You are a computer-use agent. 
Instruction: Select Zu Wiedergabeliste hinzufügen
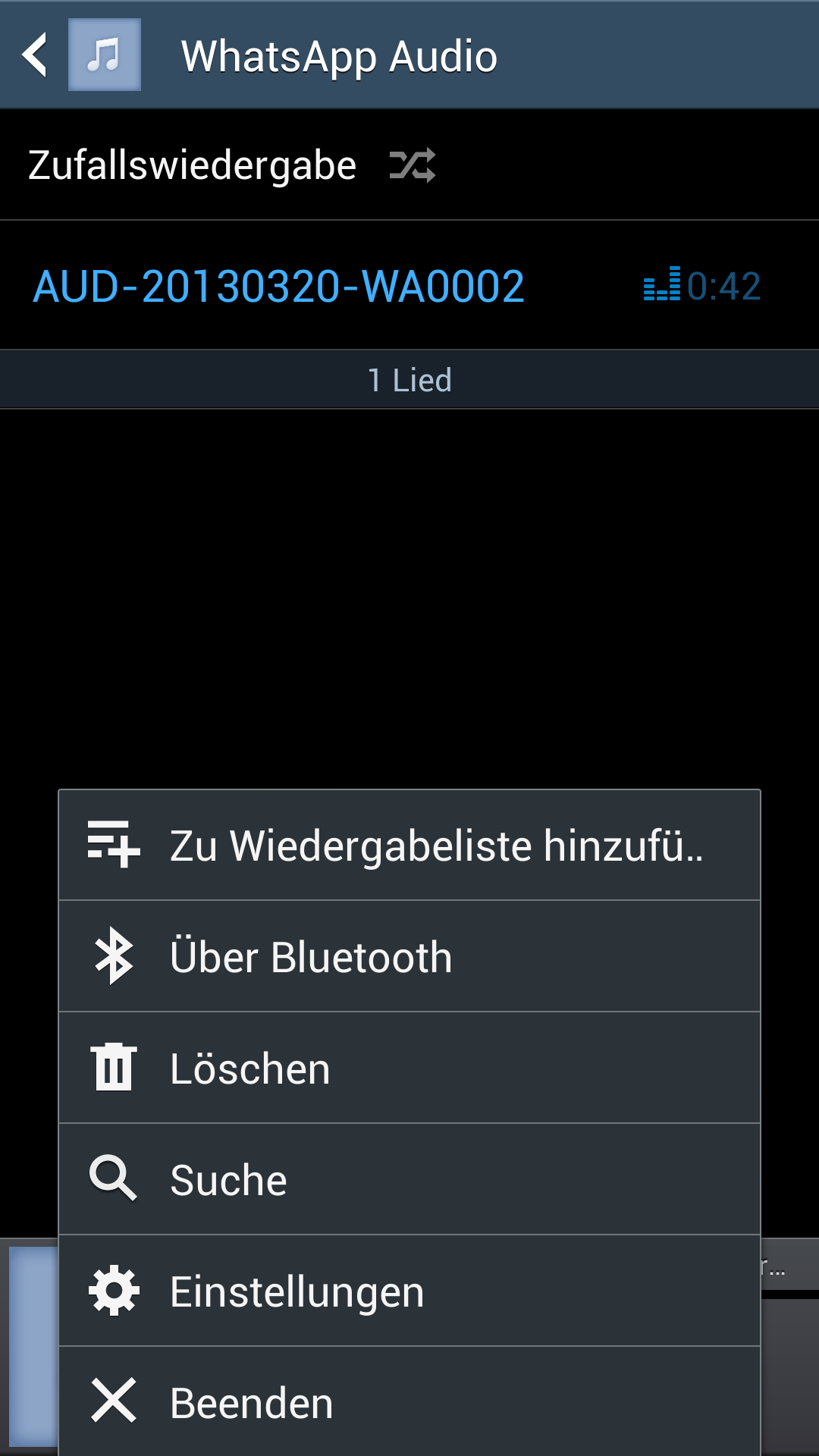click(409, 846)
